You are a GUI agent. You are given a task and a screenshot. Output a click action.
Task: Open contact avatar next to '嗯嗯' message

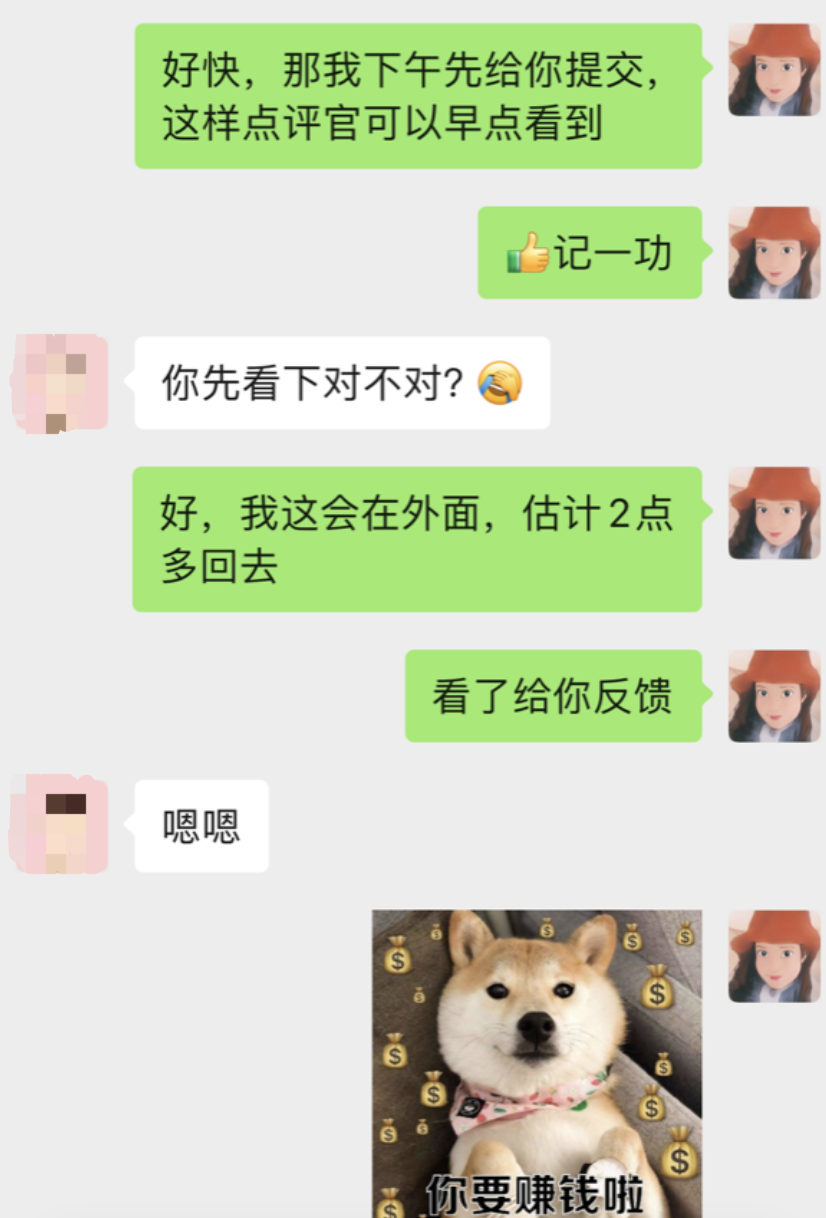point(59,825)
